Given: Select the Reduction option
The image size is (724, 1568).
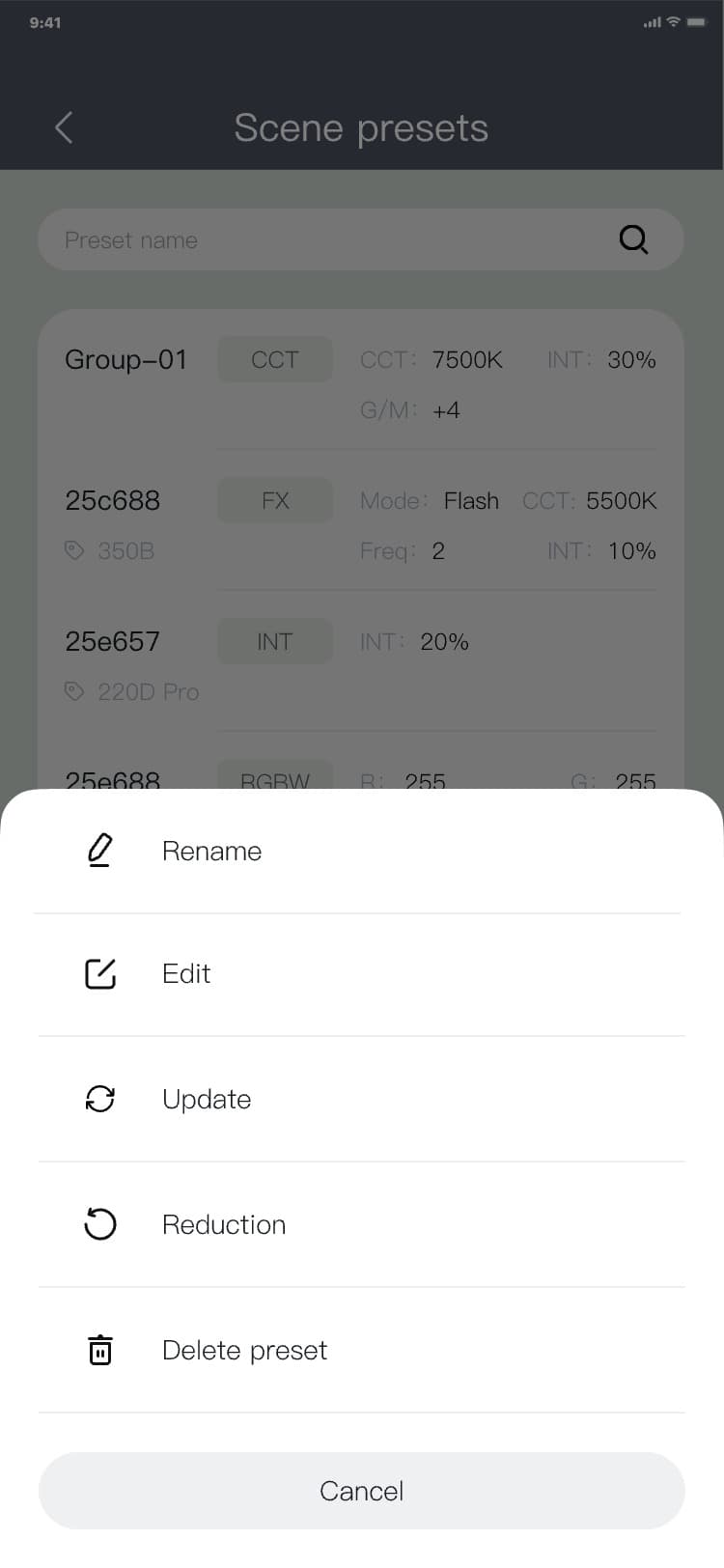Looking at the screenshot, I should coord(224,1224).
